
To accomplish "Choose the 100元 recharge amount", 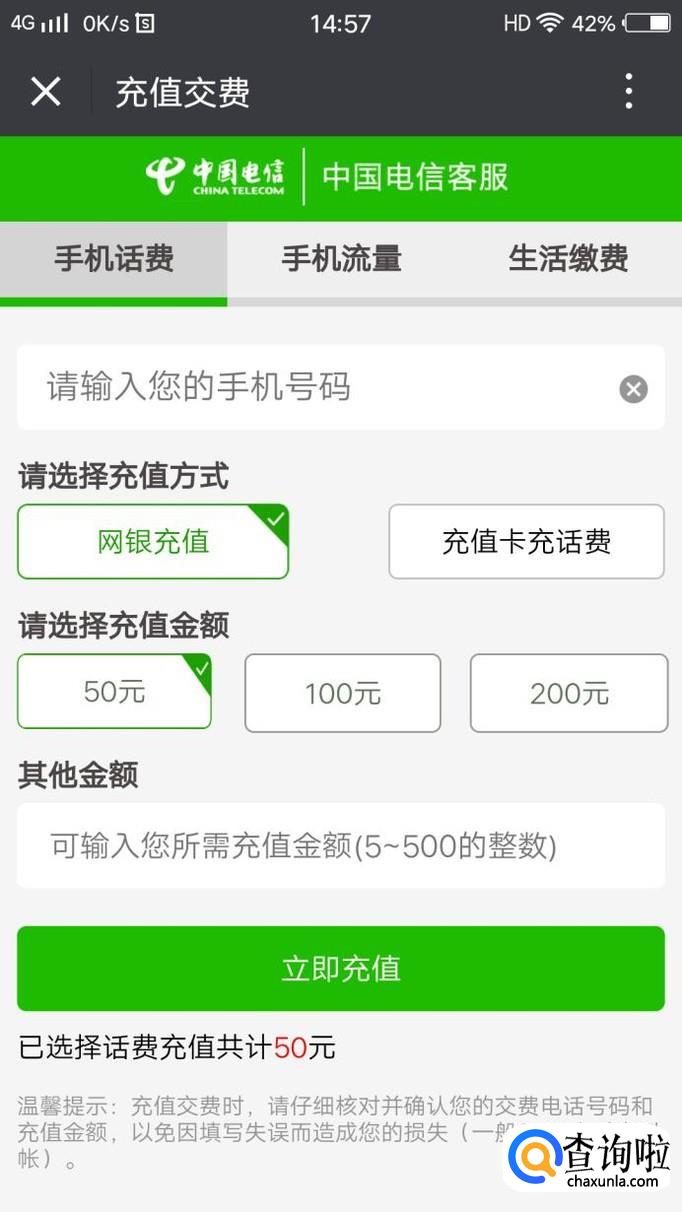I will (342, 693).
